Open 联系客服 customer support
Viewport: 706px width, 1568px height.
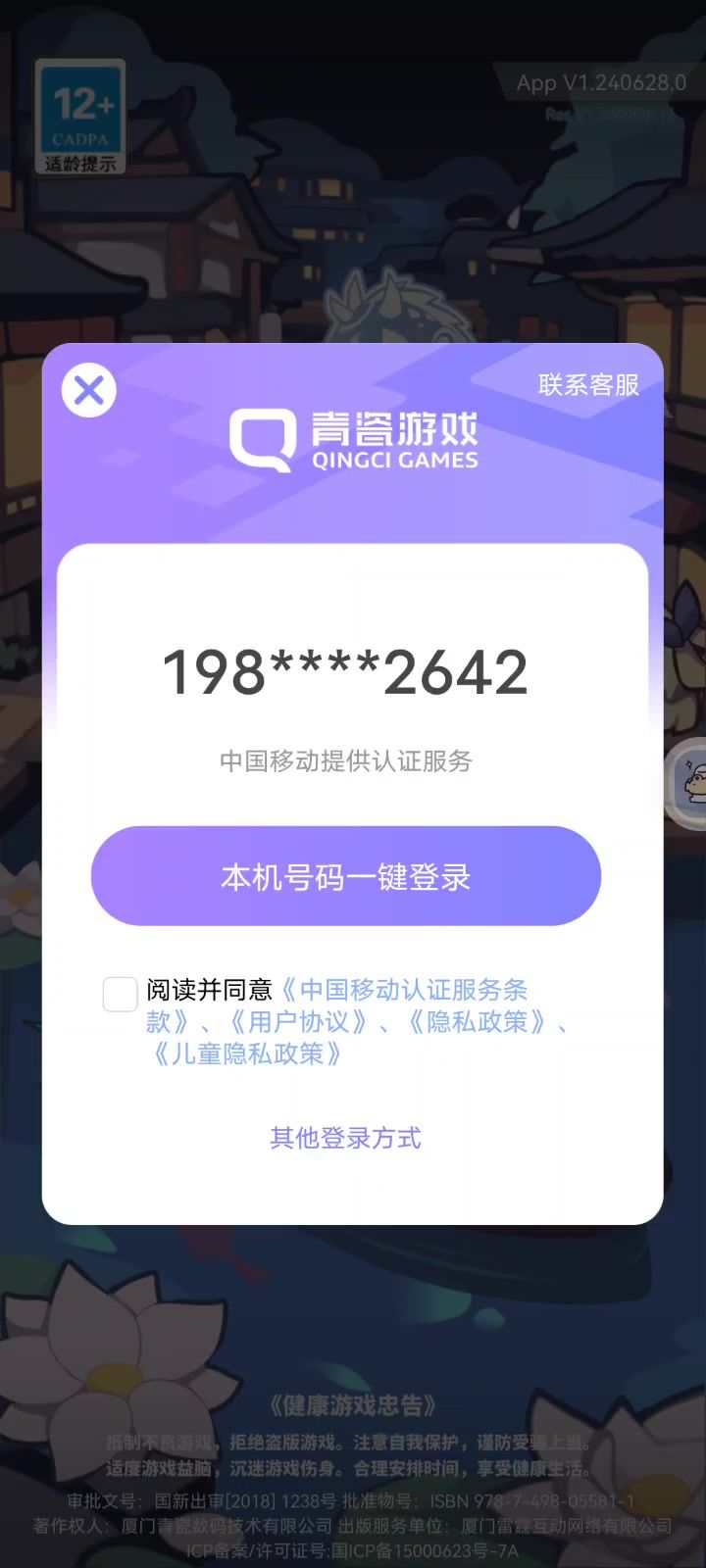point(588,385)
